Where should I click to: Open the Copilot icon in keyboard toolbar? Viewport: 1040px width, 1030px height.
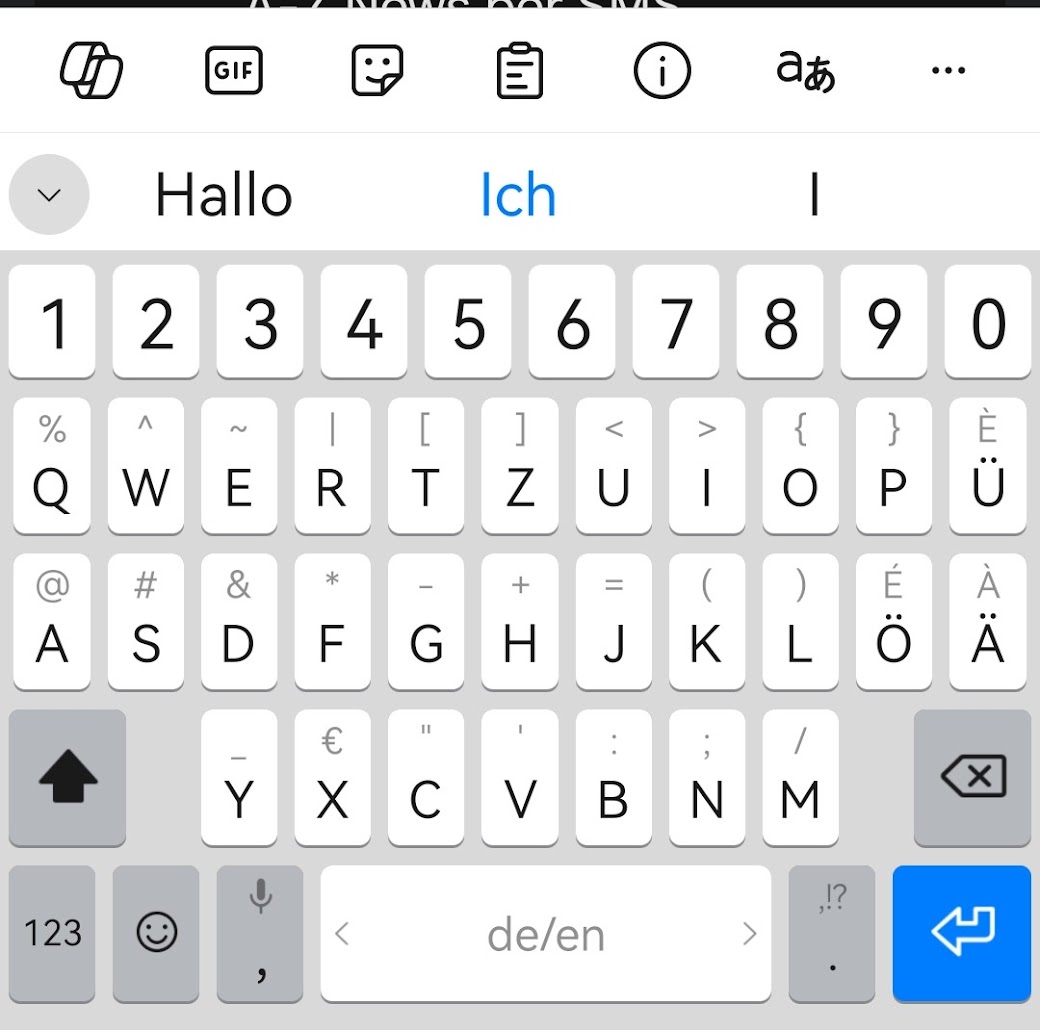(x=91, y=72)
